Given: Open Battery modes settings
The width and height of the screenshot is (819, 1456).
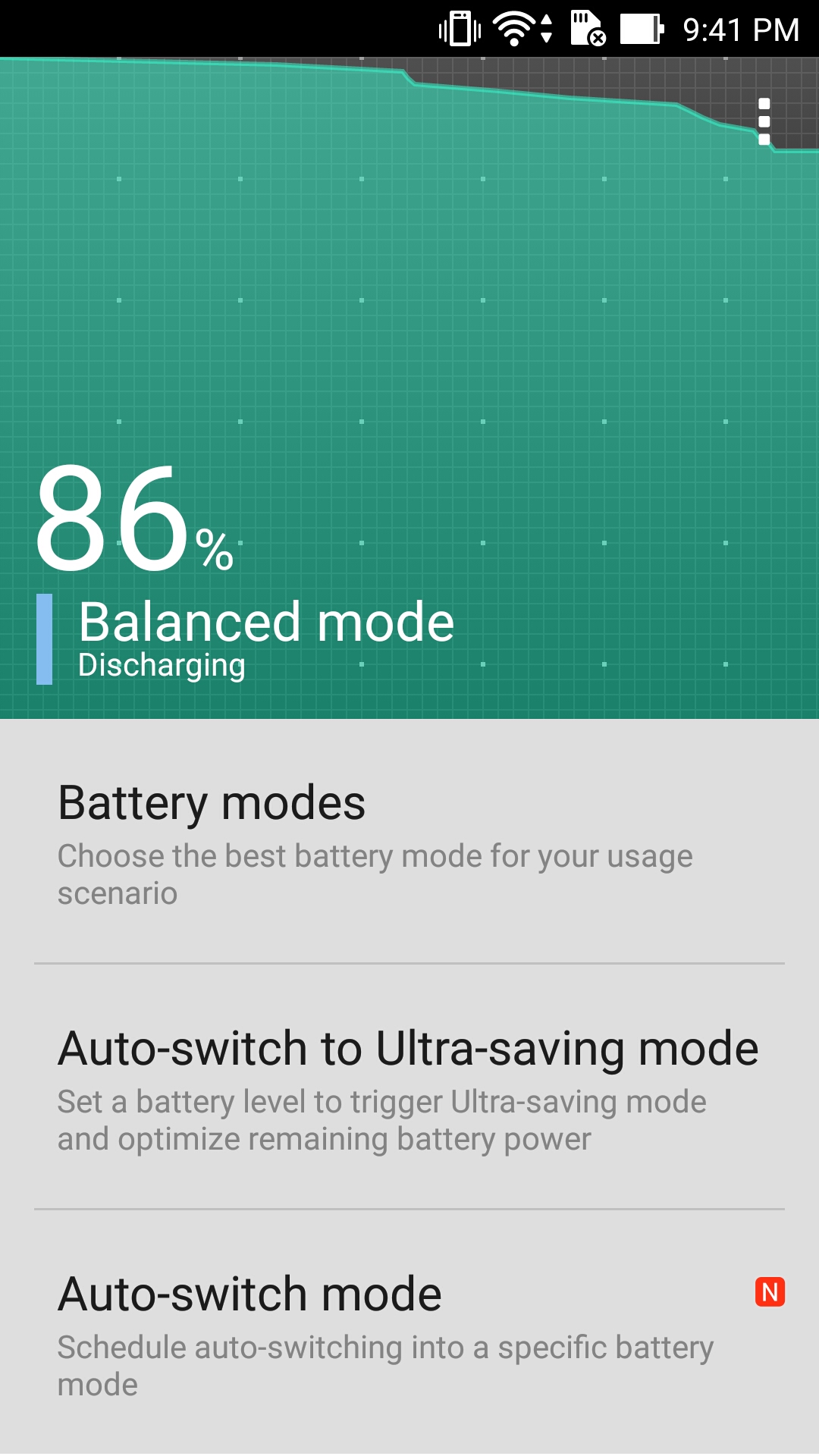Looking at the screenshot, I should pos(409,842).
